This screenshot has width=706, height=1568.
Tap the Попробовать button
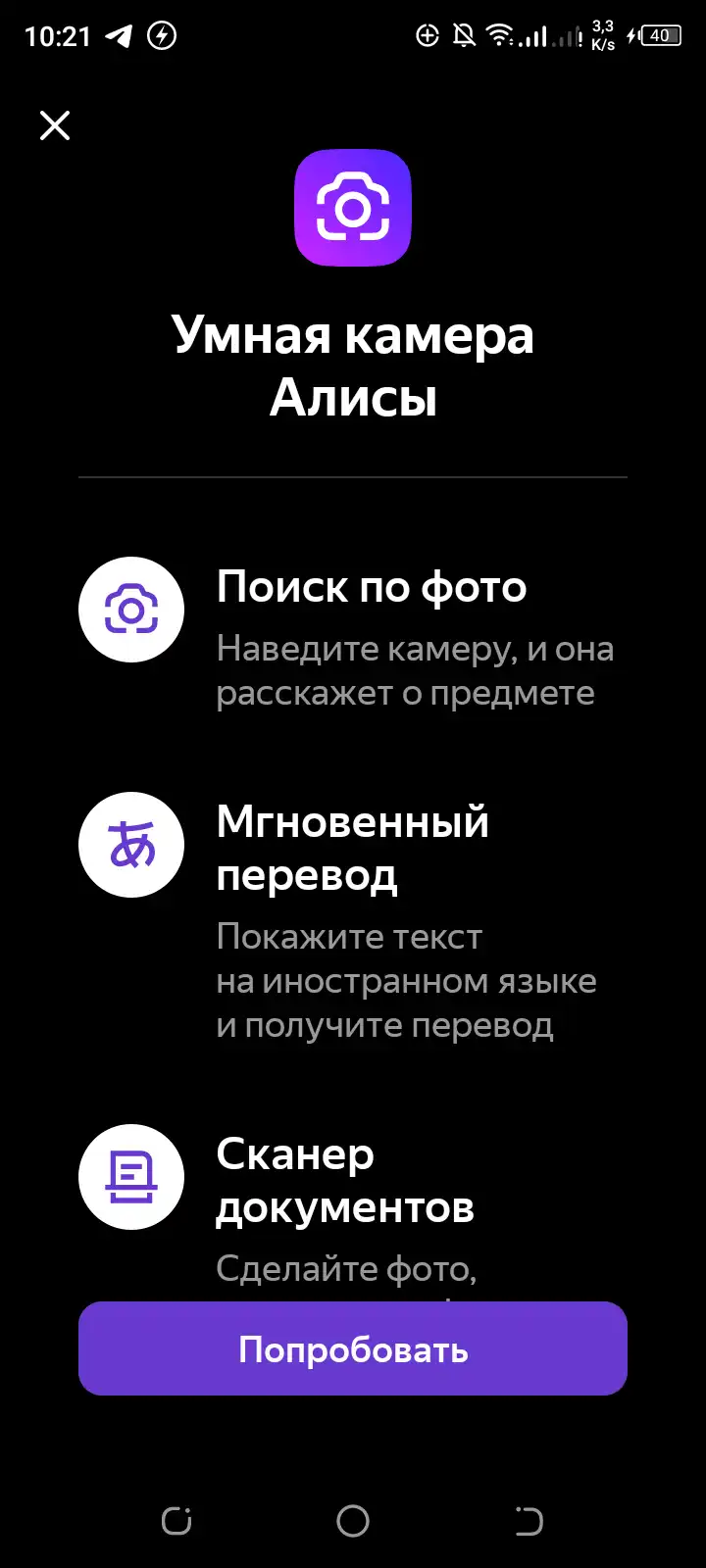tap(353, 1348)
